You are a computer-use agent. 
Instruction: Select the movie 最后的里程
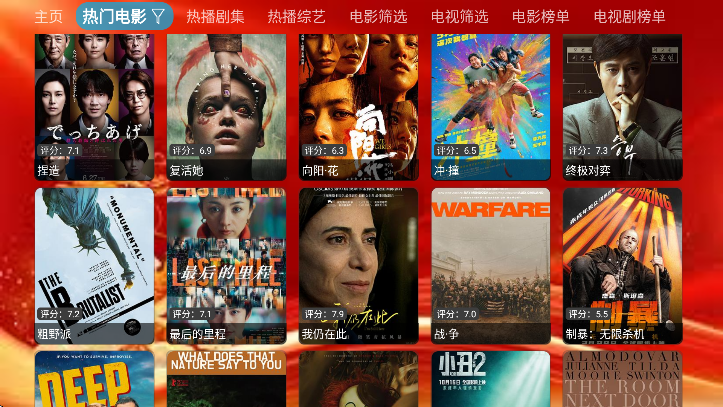[x=227, y=265]
